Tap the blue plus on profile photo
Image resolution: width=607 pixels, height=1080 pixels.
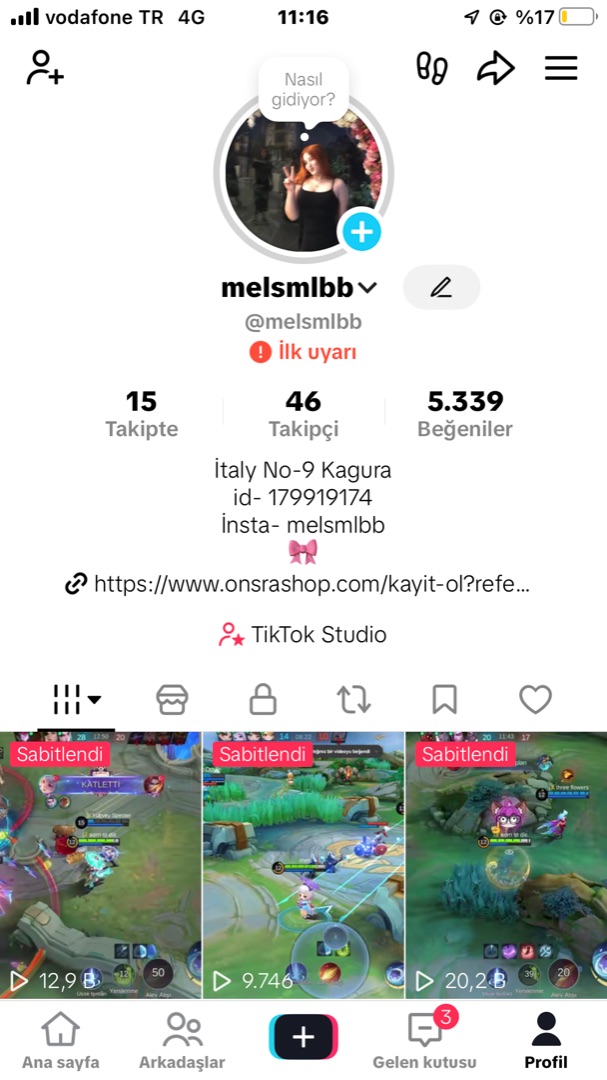362,232
